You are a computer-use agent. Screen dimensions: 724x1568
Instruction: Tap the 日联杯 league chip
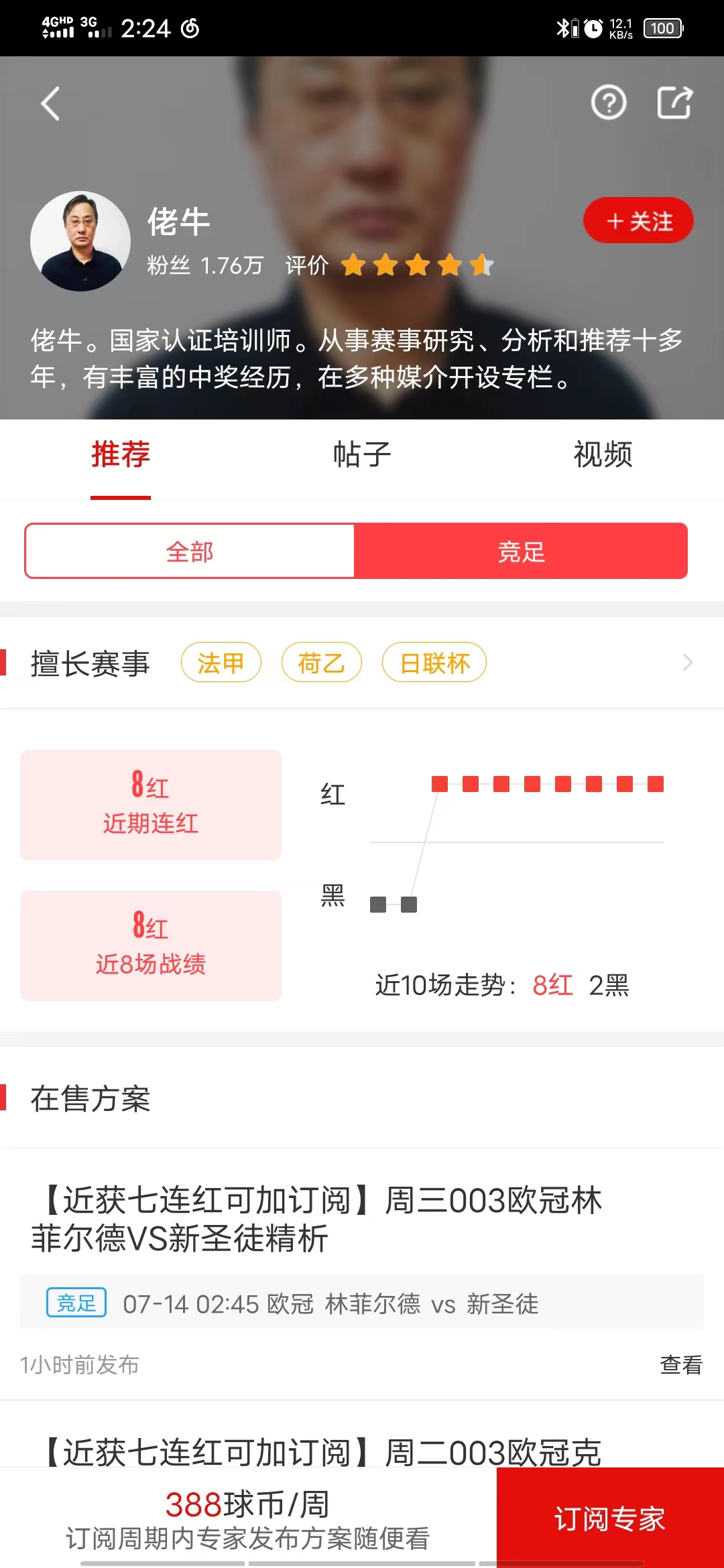pyautogui.click(x=434, y=663)
